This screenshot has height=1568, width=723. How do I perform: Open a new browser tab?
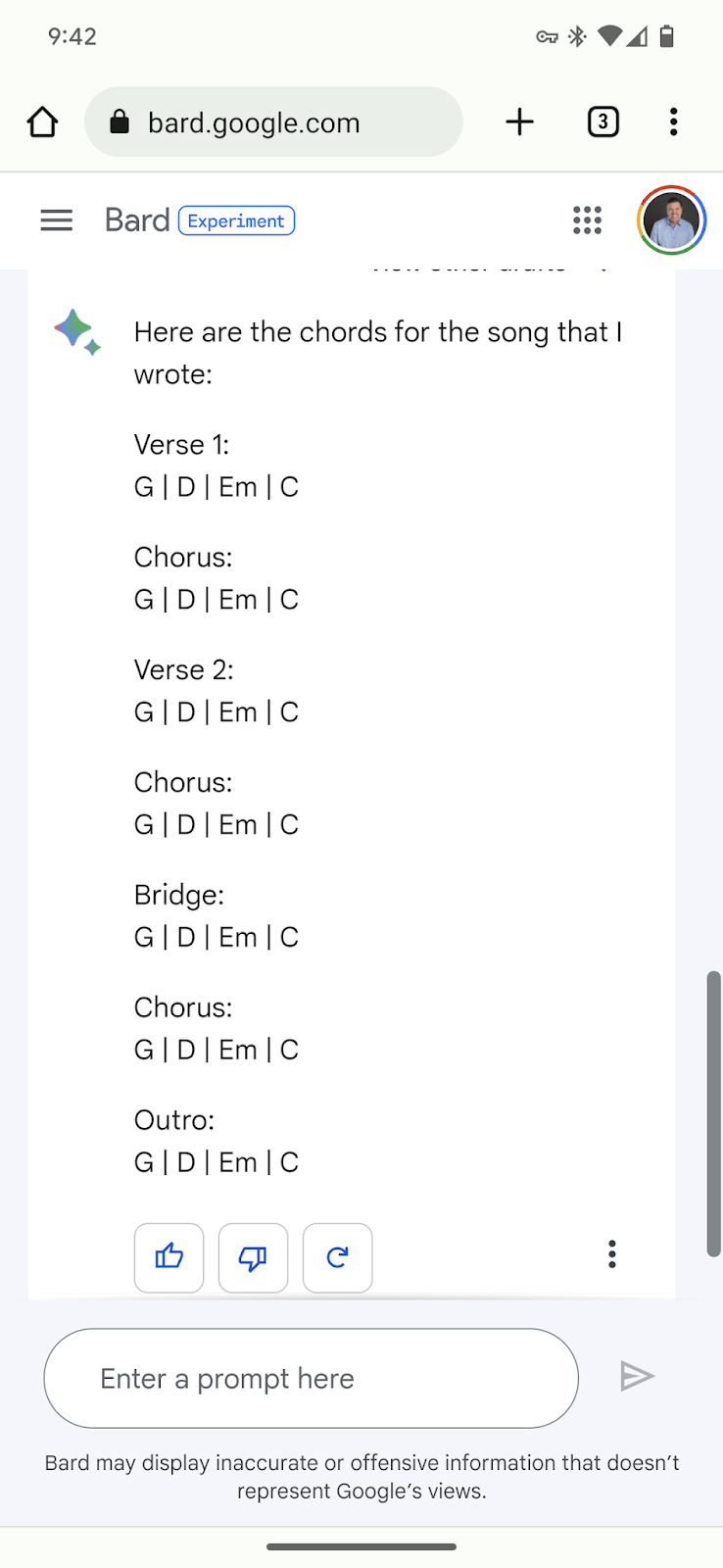[519, 122]
